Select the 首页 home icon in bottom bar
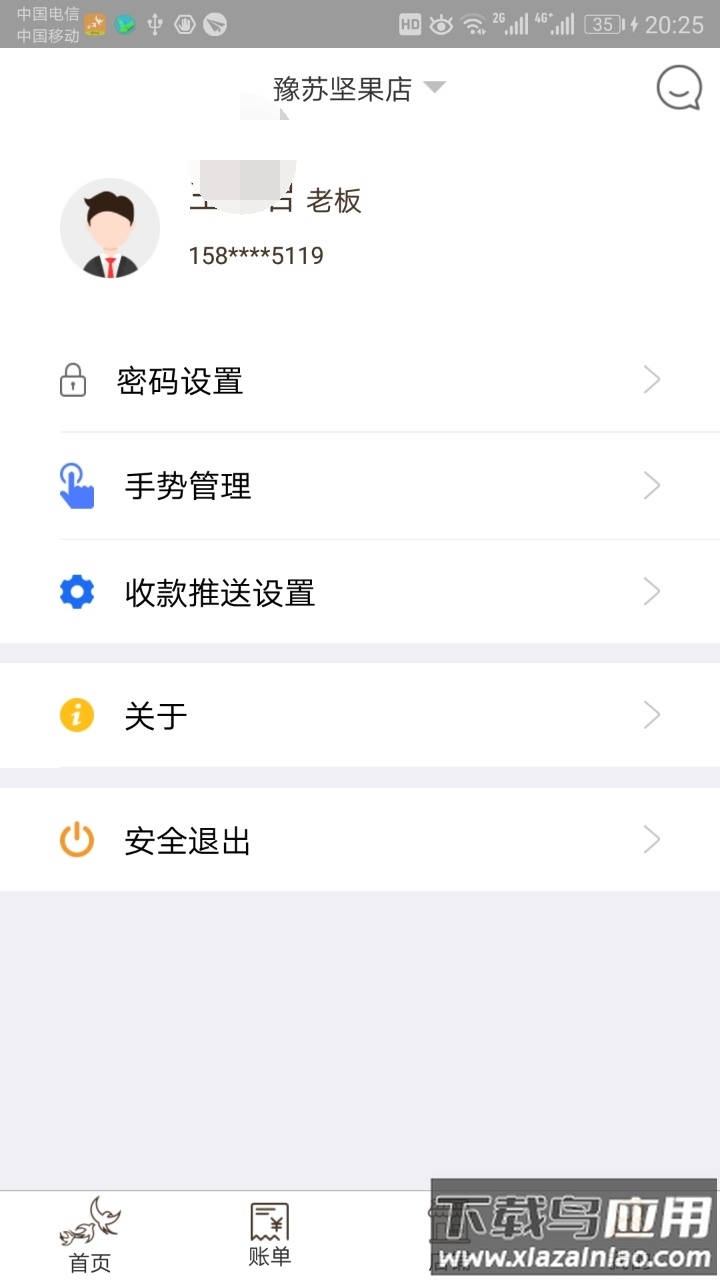720x1280 pixels. click(x=90, y=1222)
